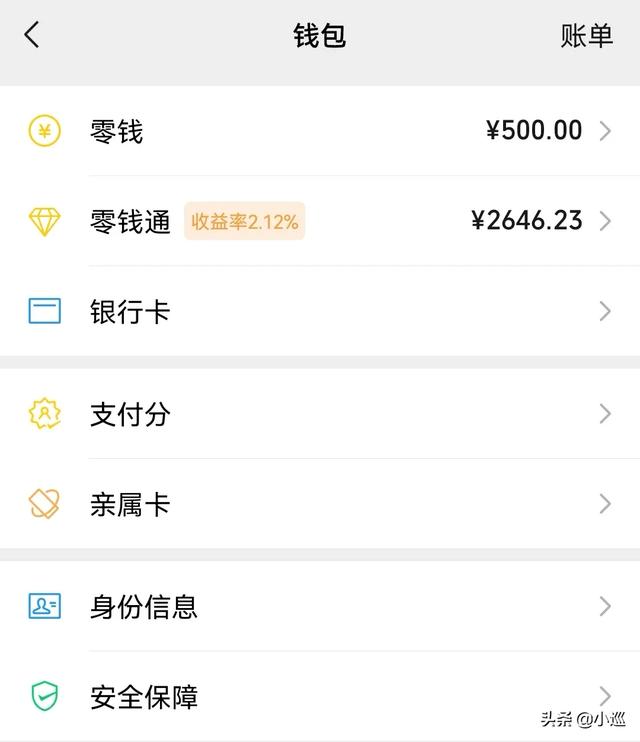Open the 安全保障 row

(320, 696)
